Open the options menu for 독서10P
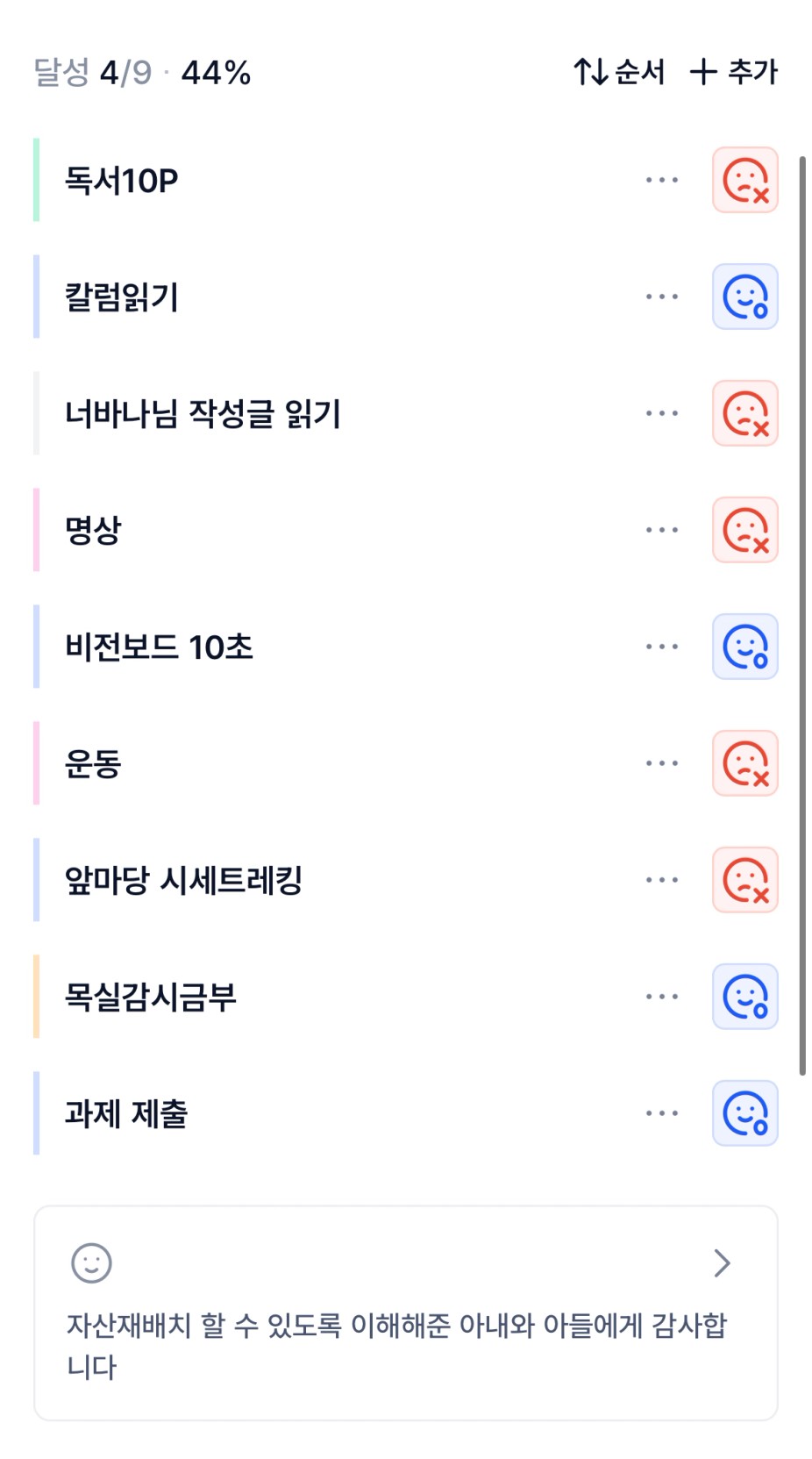 [x=662, y=180]
